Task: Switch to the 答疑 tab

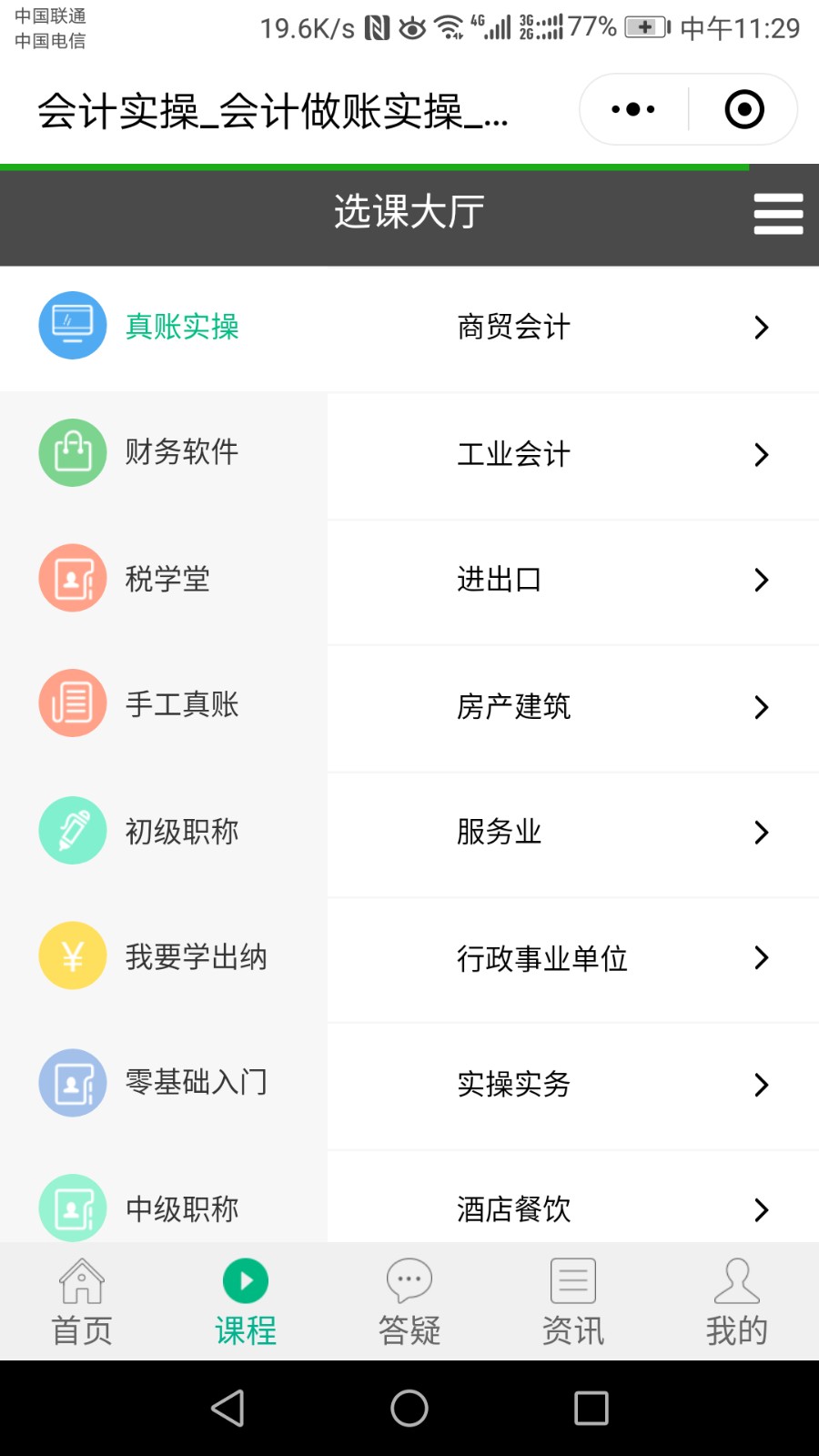Action: [x=409, y=1302]
